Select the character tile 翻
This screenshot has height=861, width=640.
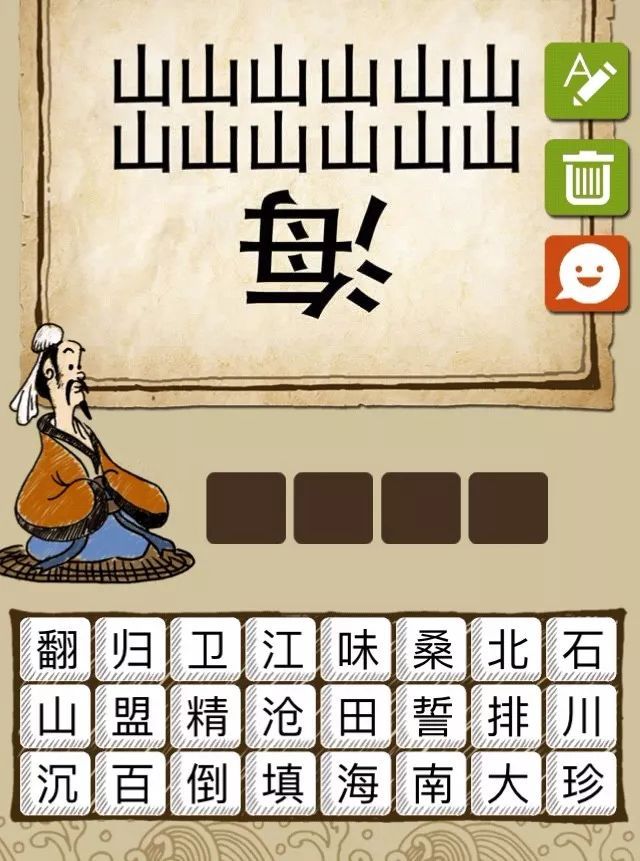(x=56, y=650)
